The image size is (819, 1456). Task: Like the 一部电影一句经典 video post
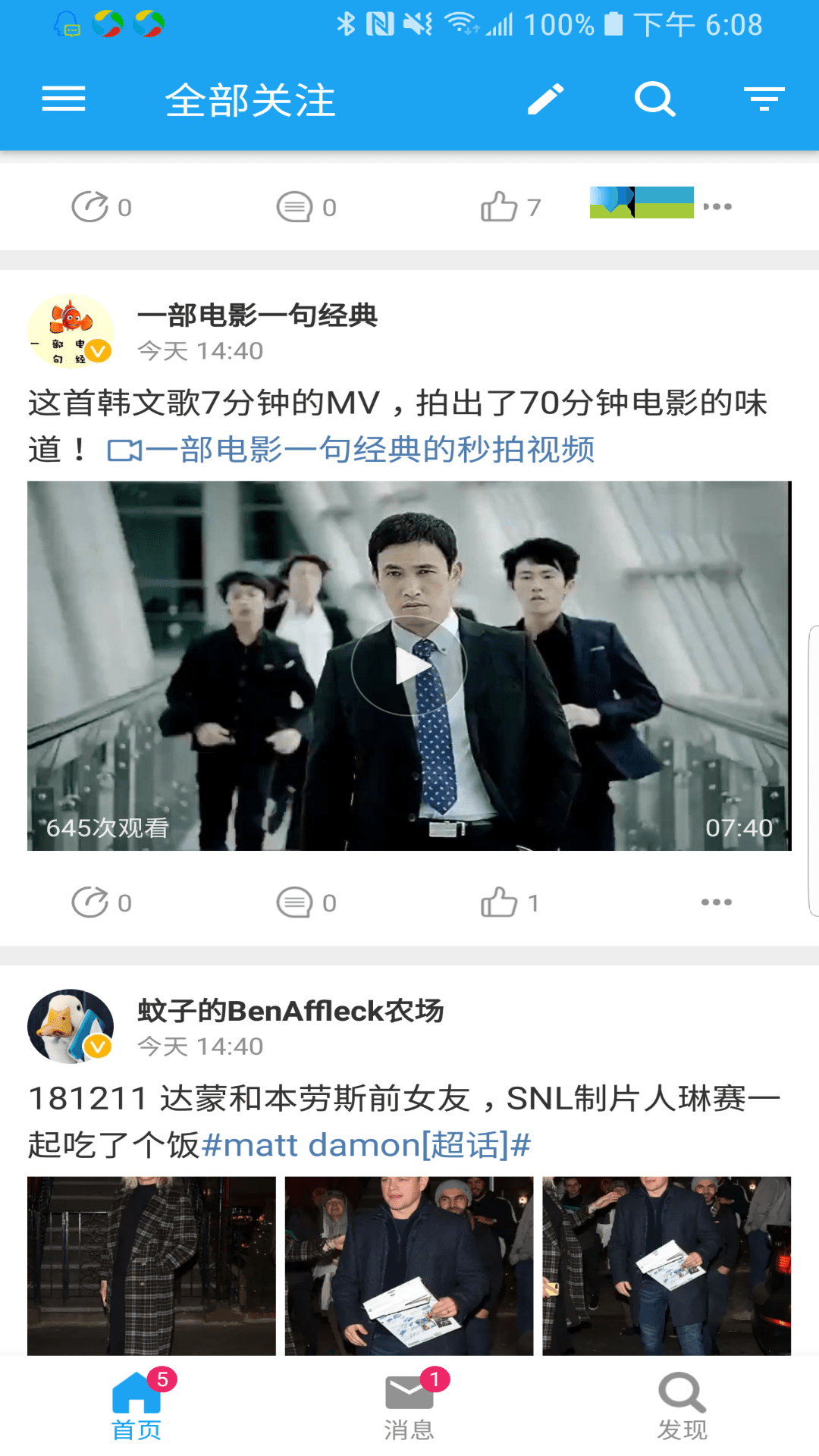[x=510, y=902]
